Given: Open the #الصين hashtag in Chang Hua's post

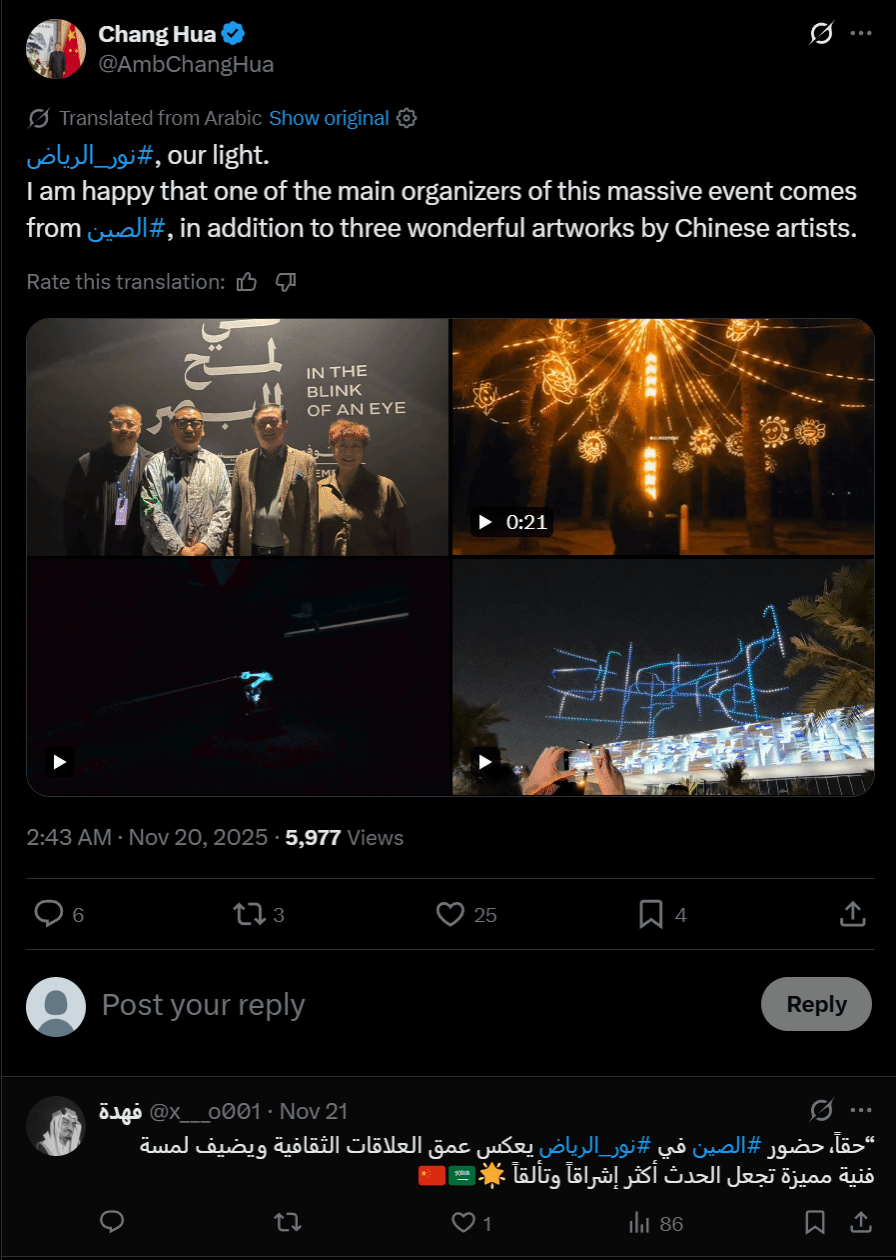Looking at the screenshot, I should [x=126, y=229].
